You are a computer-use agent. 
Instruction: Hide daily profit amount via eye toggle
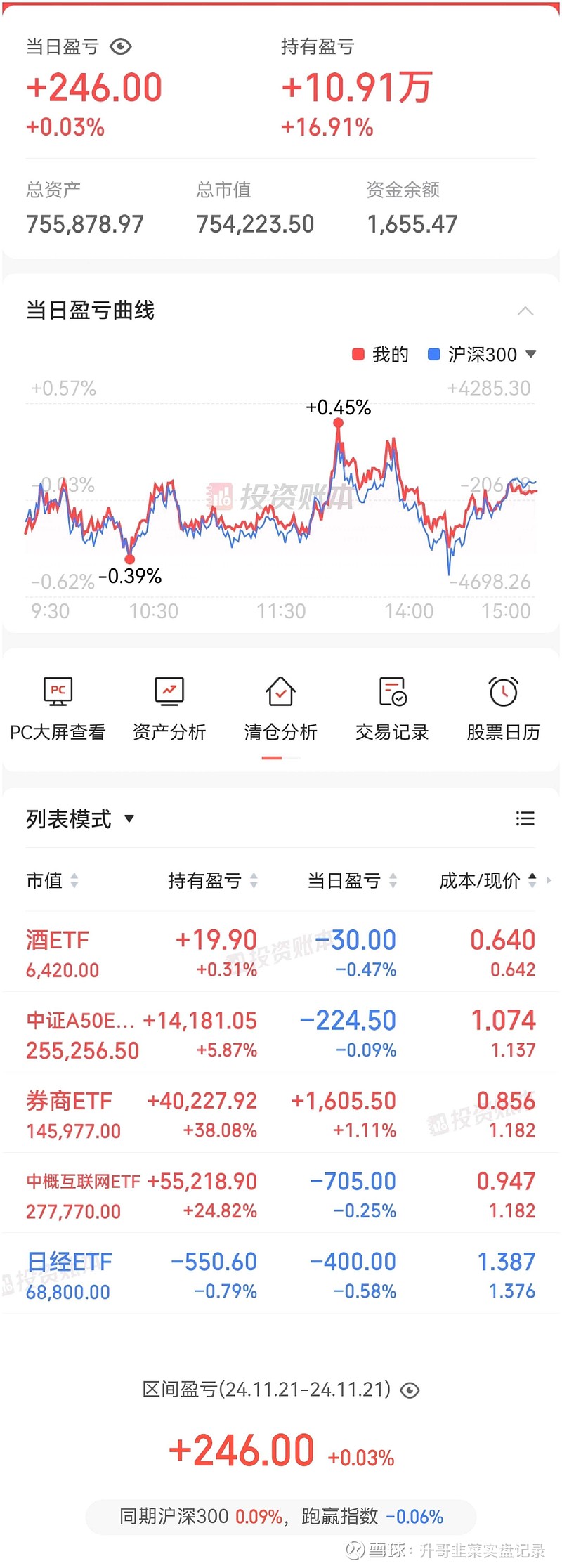[121, 46]
